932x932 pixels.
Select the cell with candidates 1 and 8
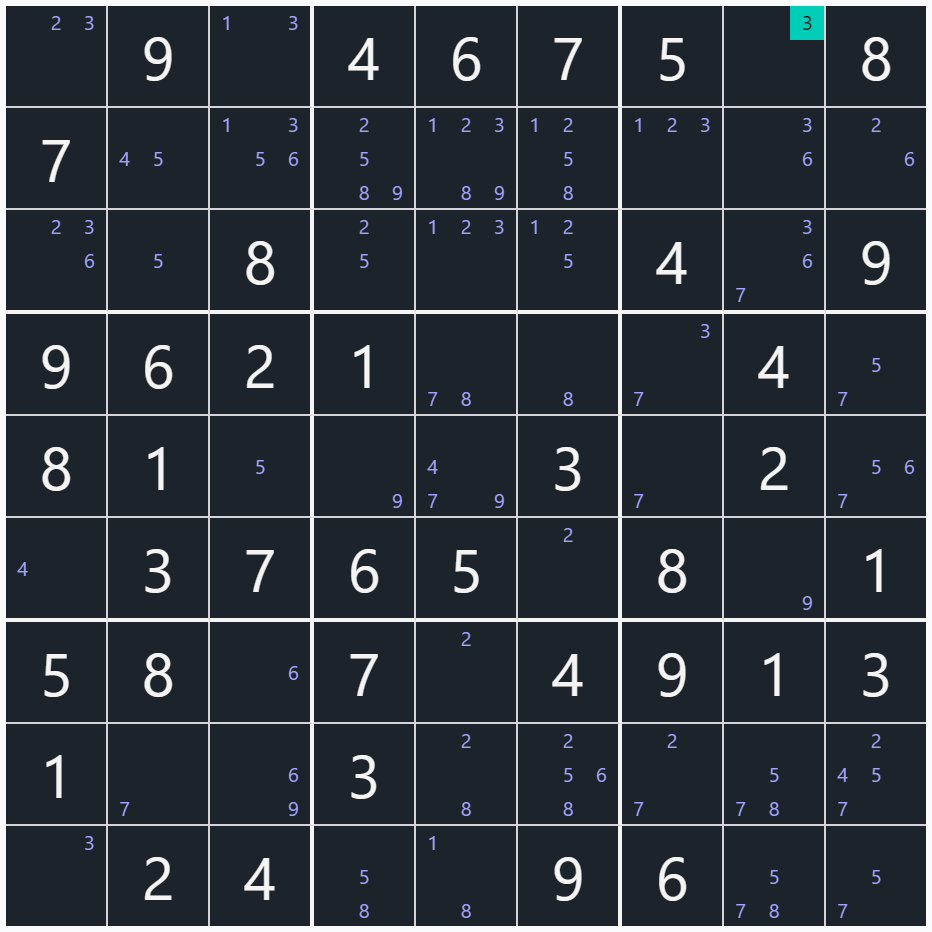pos(466,877)
